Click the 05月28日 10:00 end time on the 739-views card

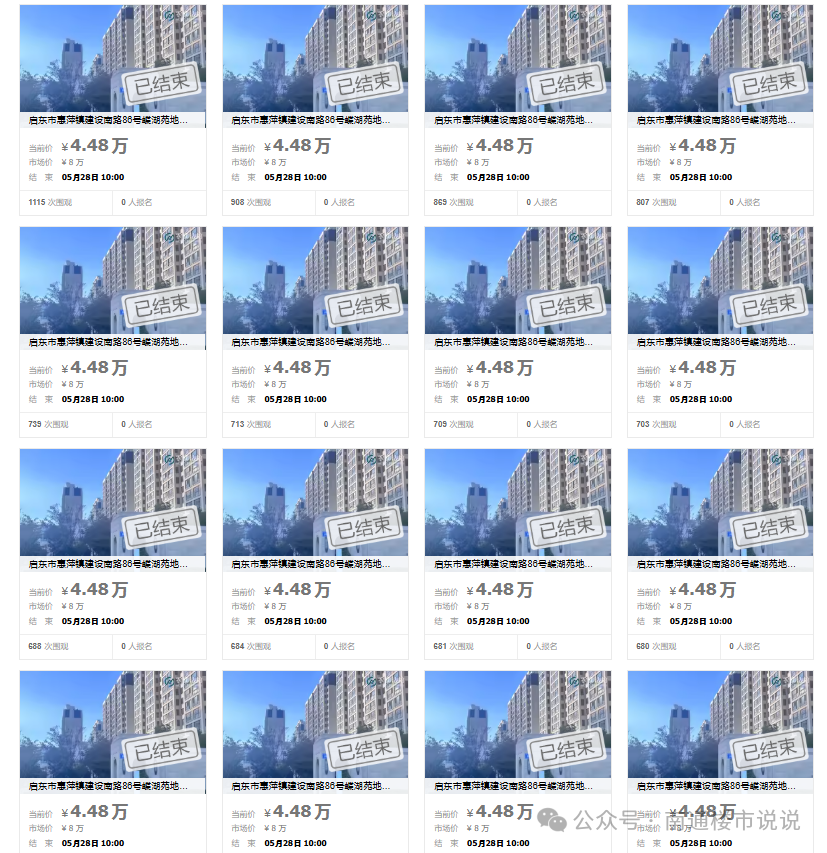pos(94,399)
